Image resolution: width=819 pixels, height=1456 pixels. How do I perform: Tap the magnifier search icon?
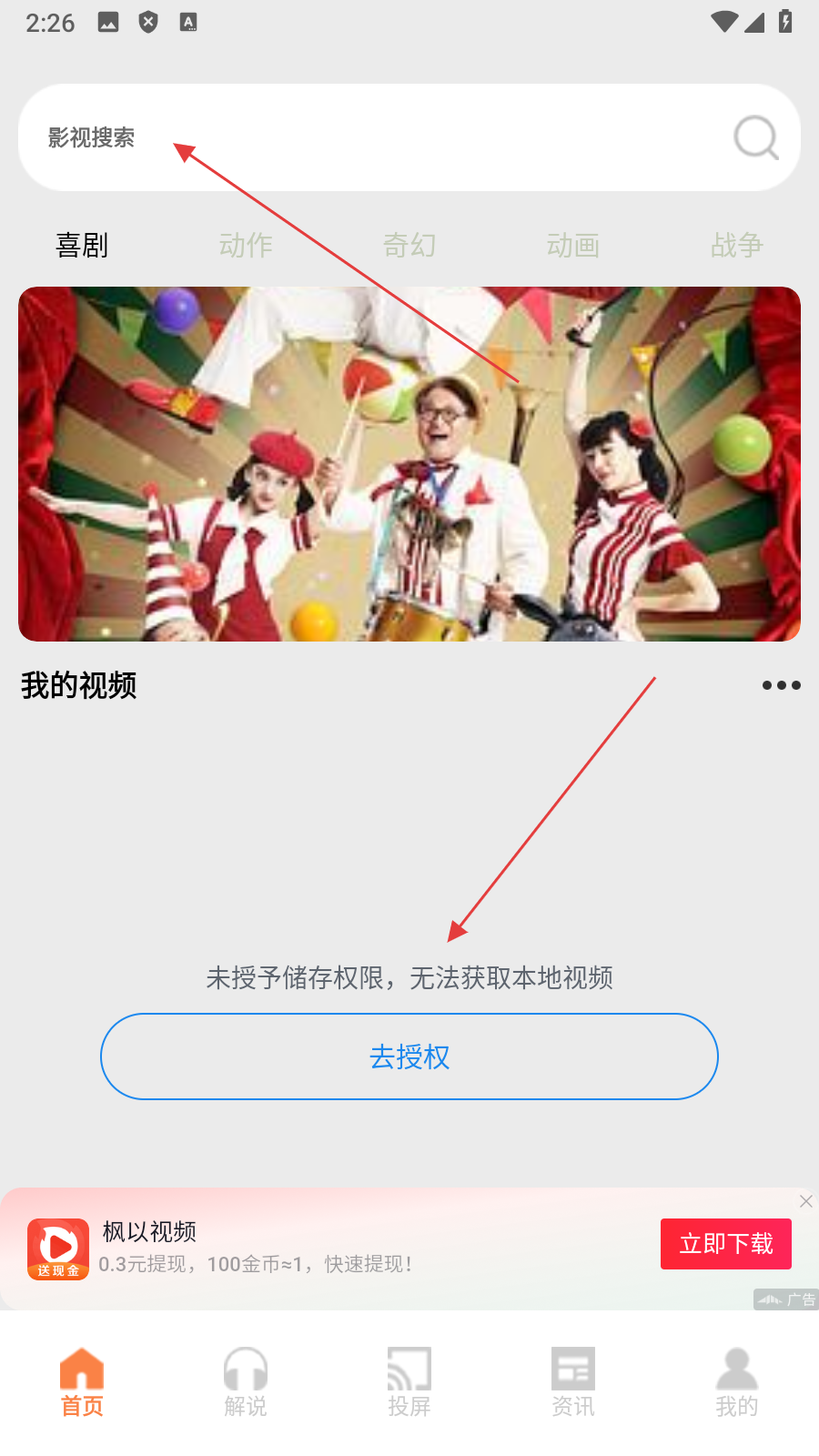pos(755,137)
